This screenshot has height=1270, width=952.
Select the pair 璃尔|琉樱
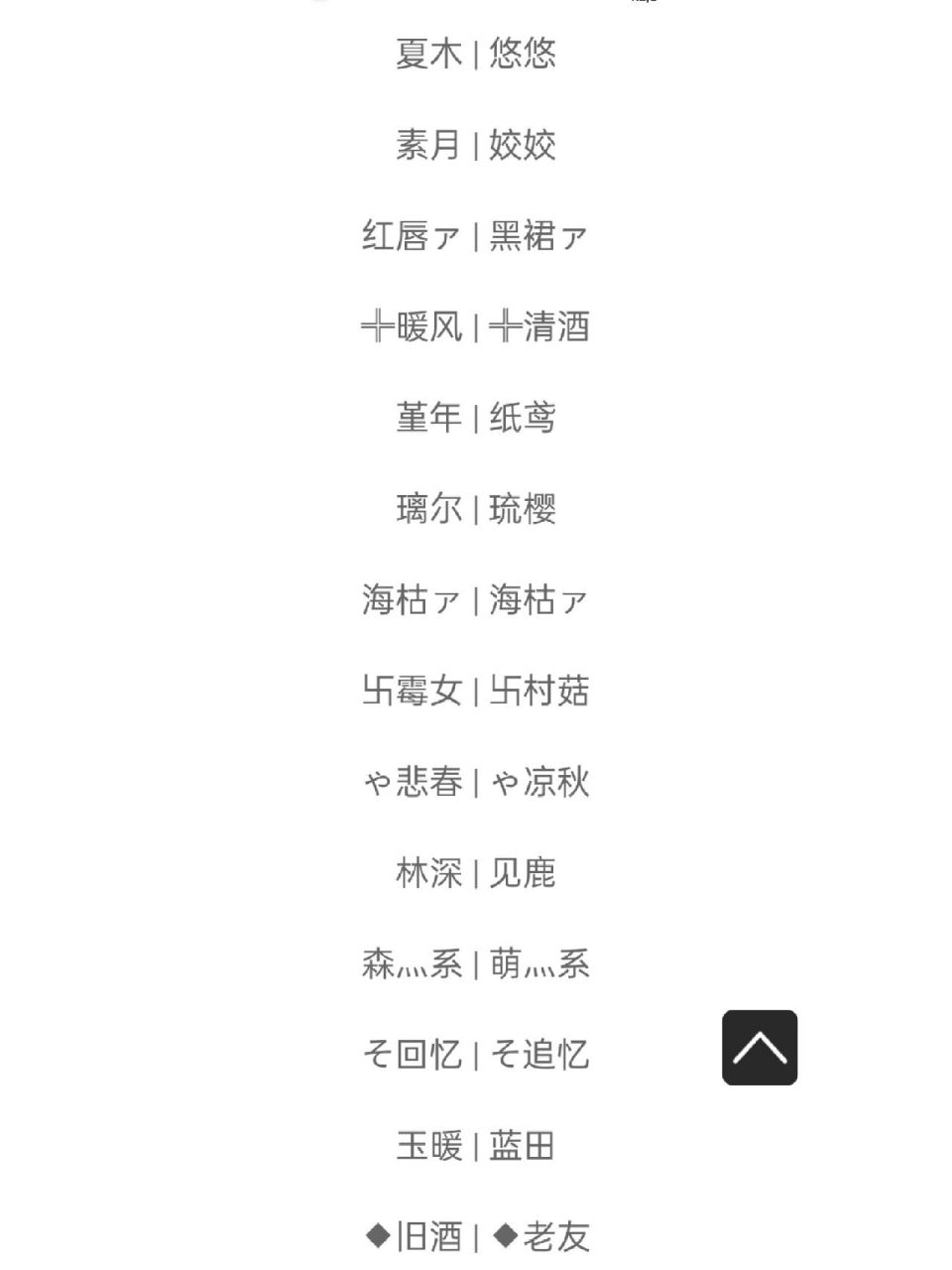tap(476, 510)
